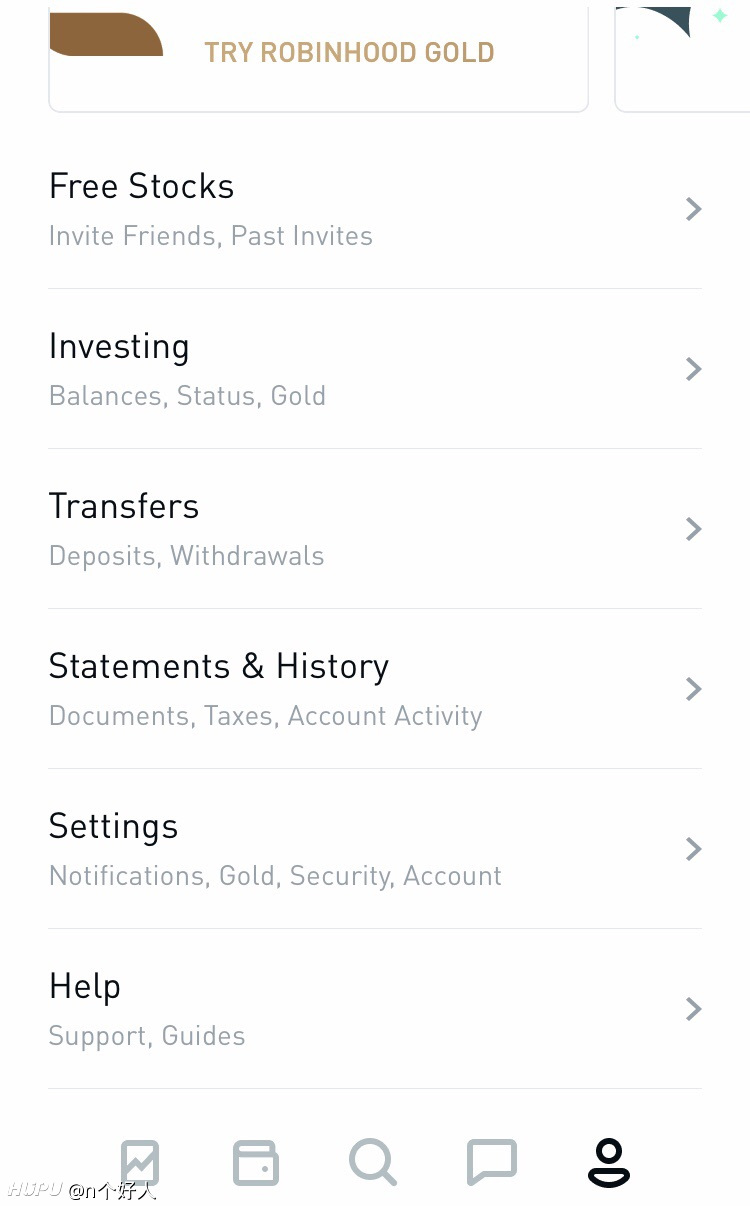Open the search tab

point(373,1163)
